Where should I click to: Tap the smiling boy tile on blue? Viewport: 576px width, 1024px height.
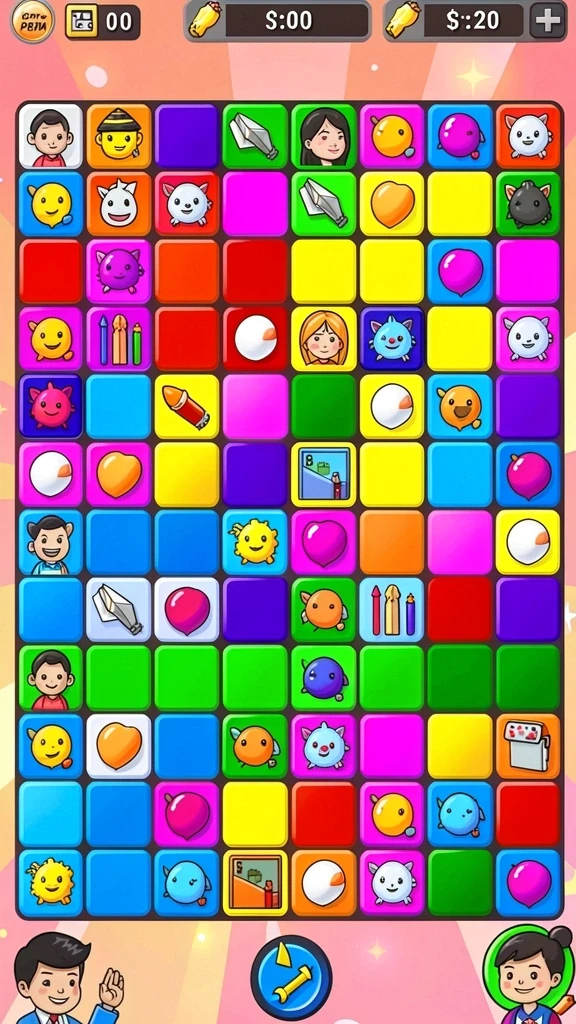51,542
